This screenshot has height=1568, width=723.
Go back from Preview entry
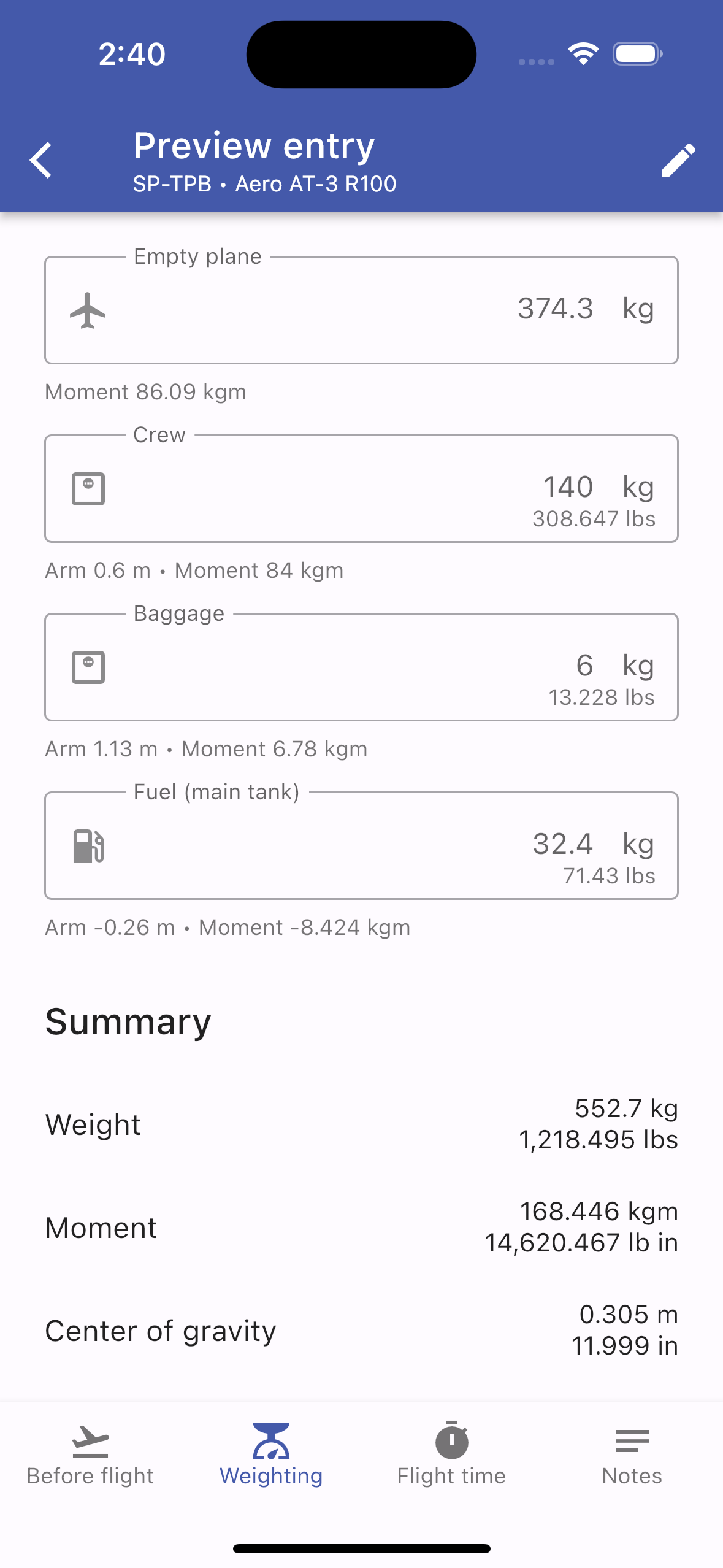pos(41,161)
